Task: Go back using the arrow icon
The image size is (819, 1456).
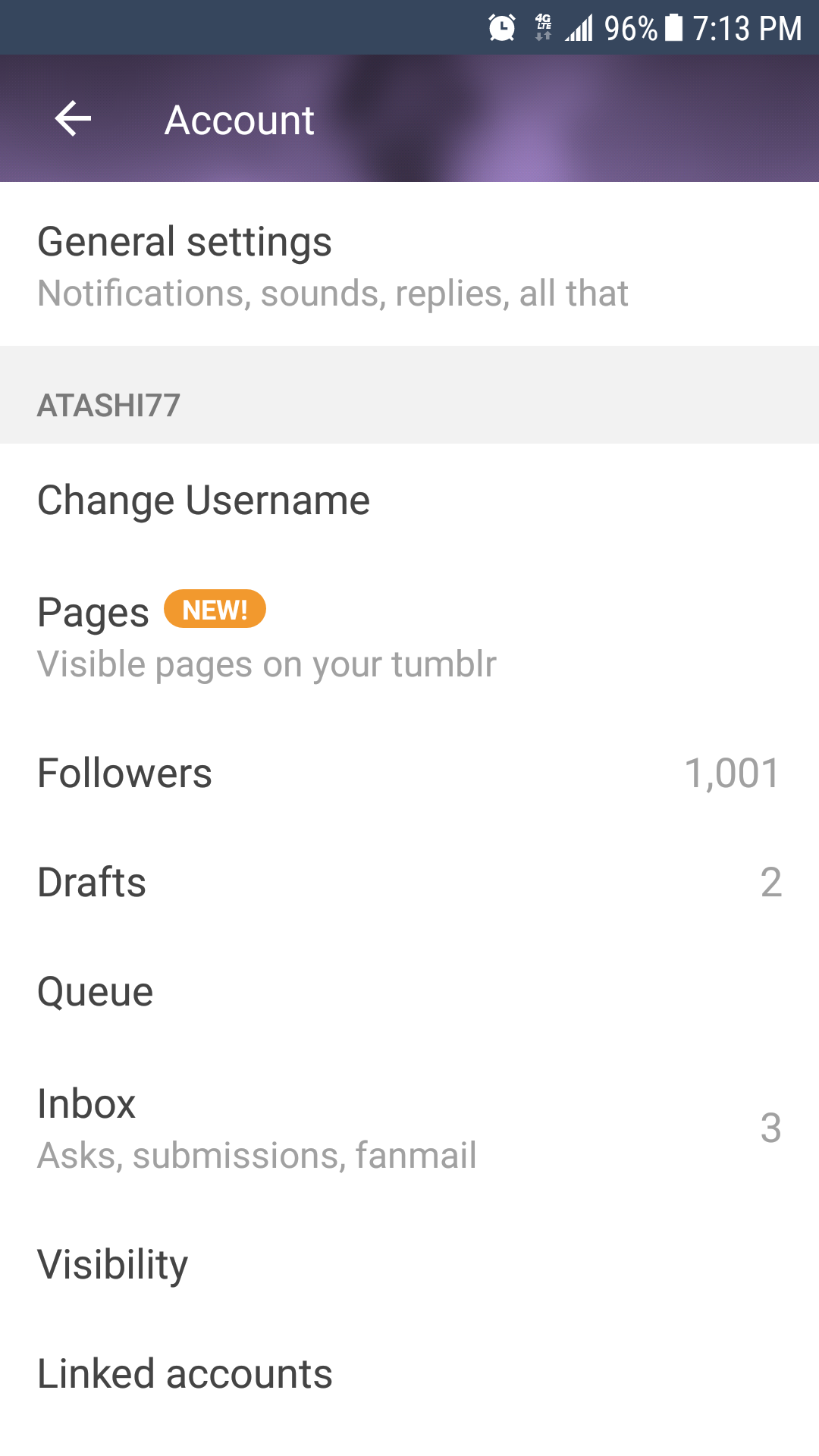Action: tap(74, 119)
